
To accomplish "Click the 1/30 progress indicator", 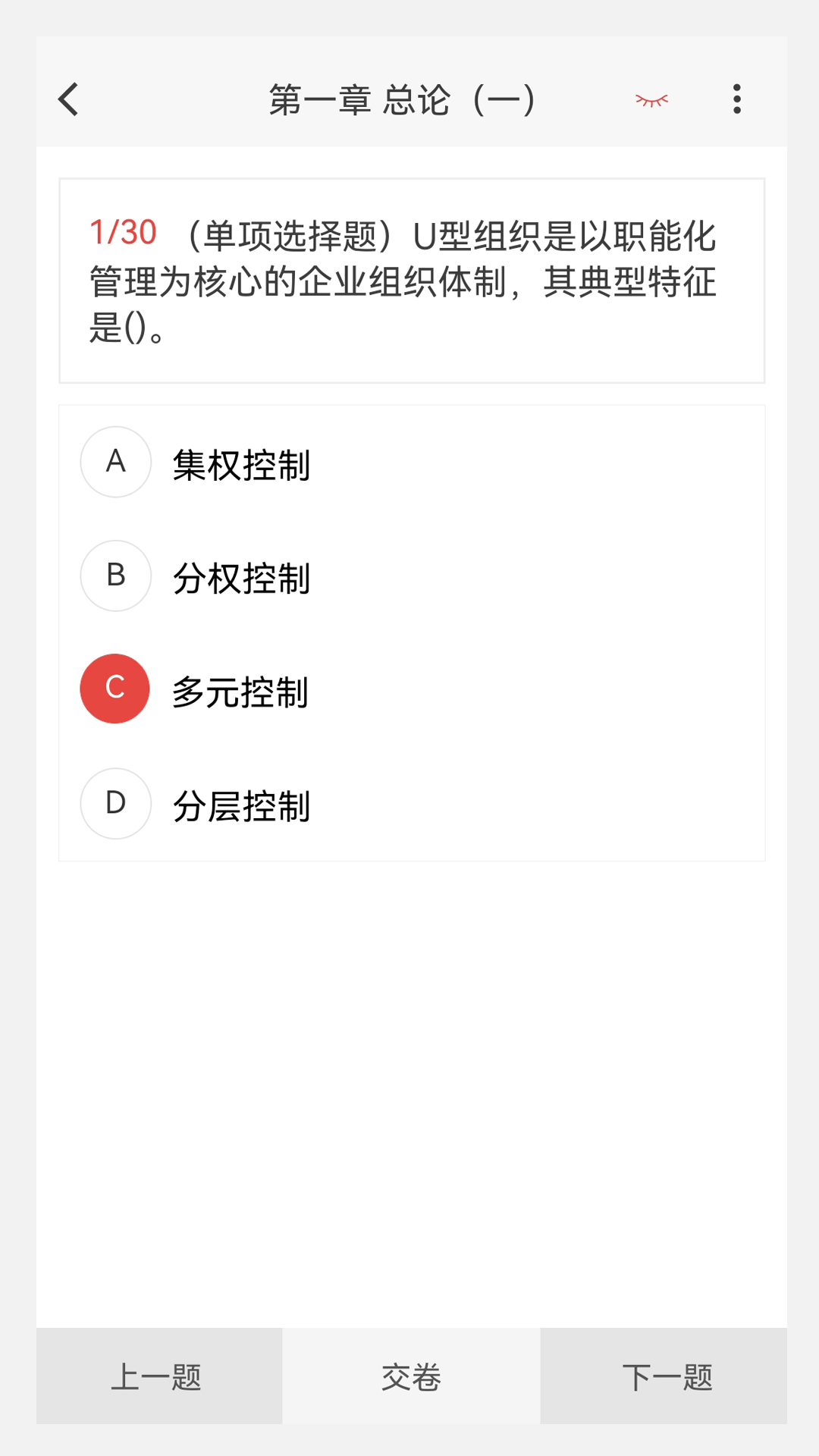I will (122, 231).
